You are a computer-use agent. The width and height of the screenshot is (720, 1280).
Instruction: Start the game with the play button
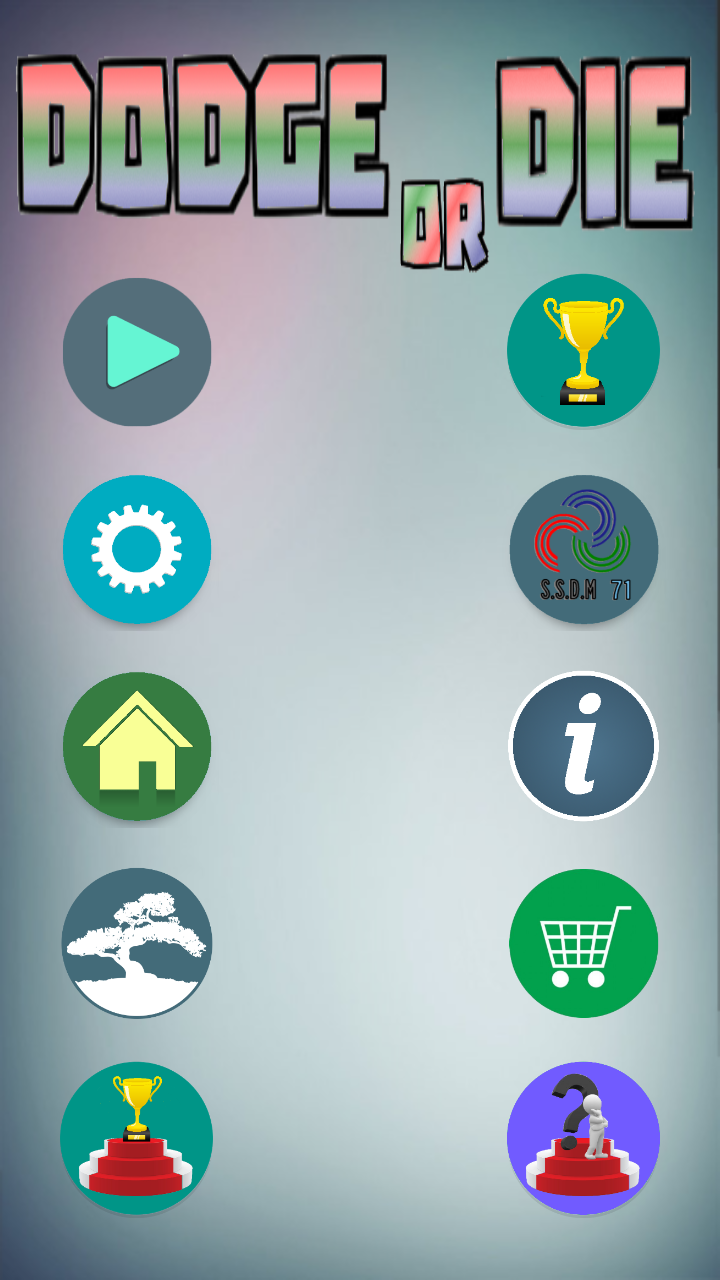(x=137, y=352)
